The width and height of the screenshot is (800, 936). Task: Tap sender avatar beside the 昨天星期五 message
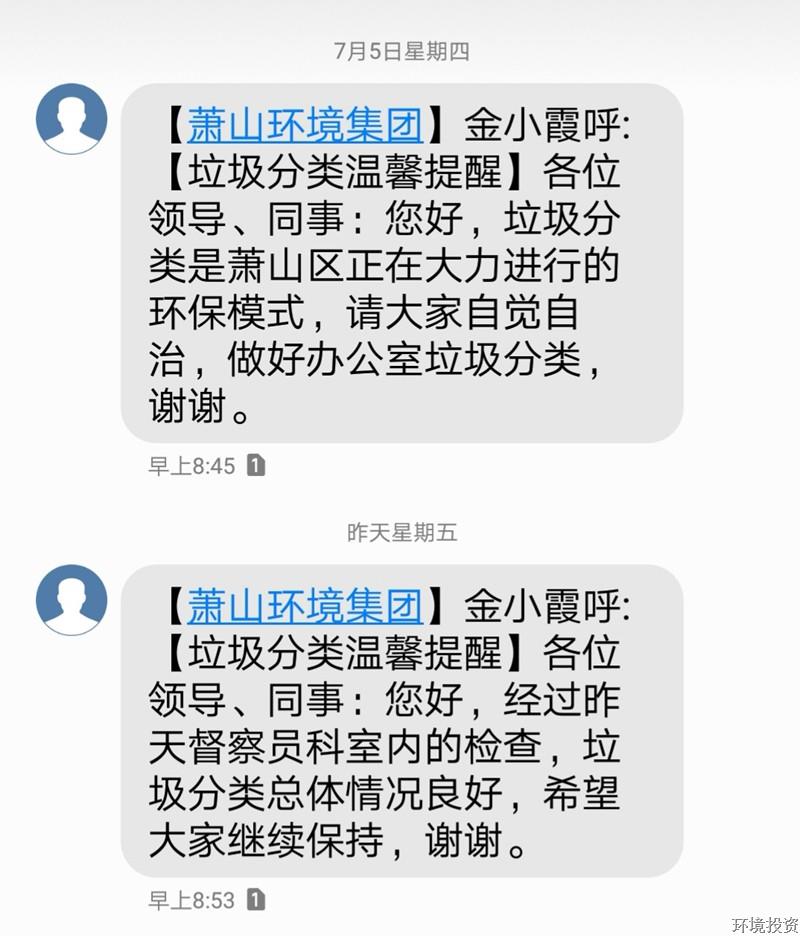pos(71,600)
